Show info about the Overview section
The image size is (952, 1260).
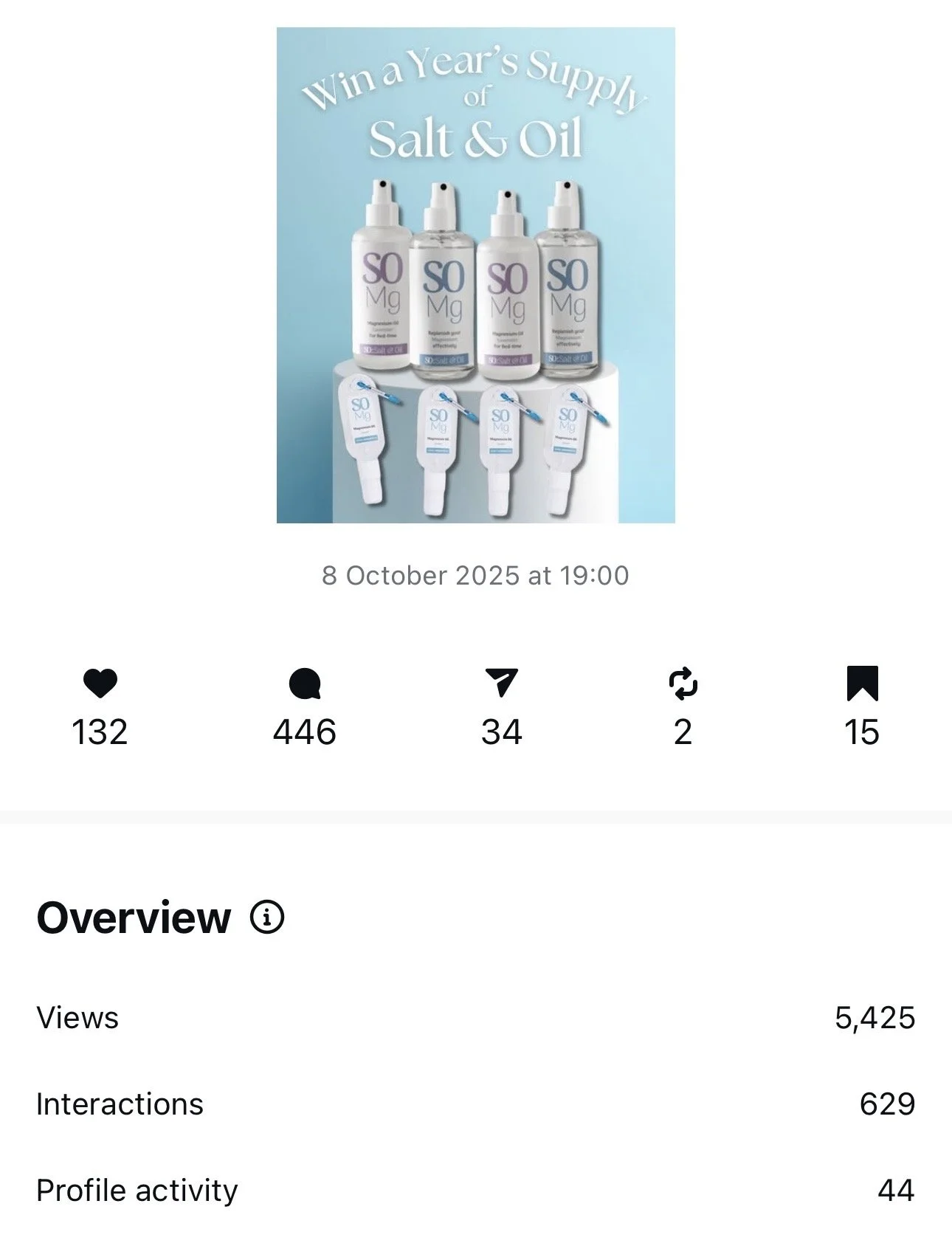click(x=267, y=918)
